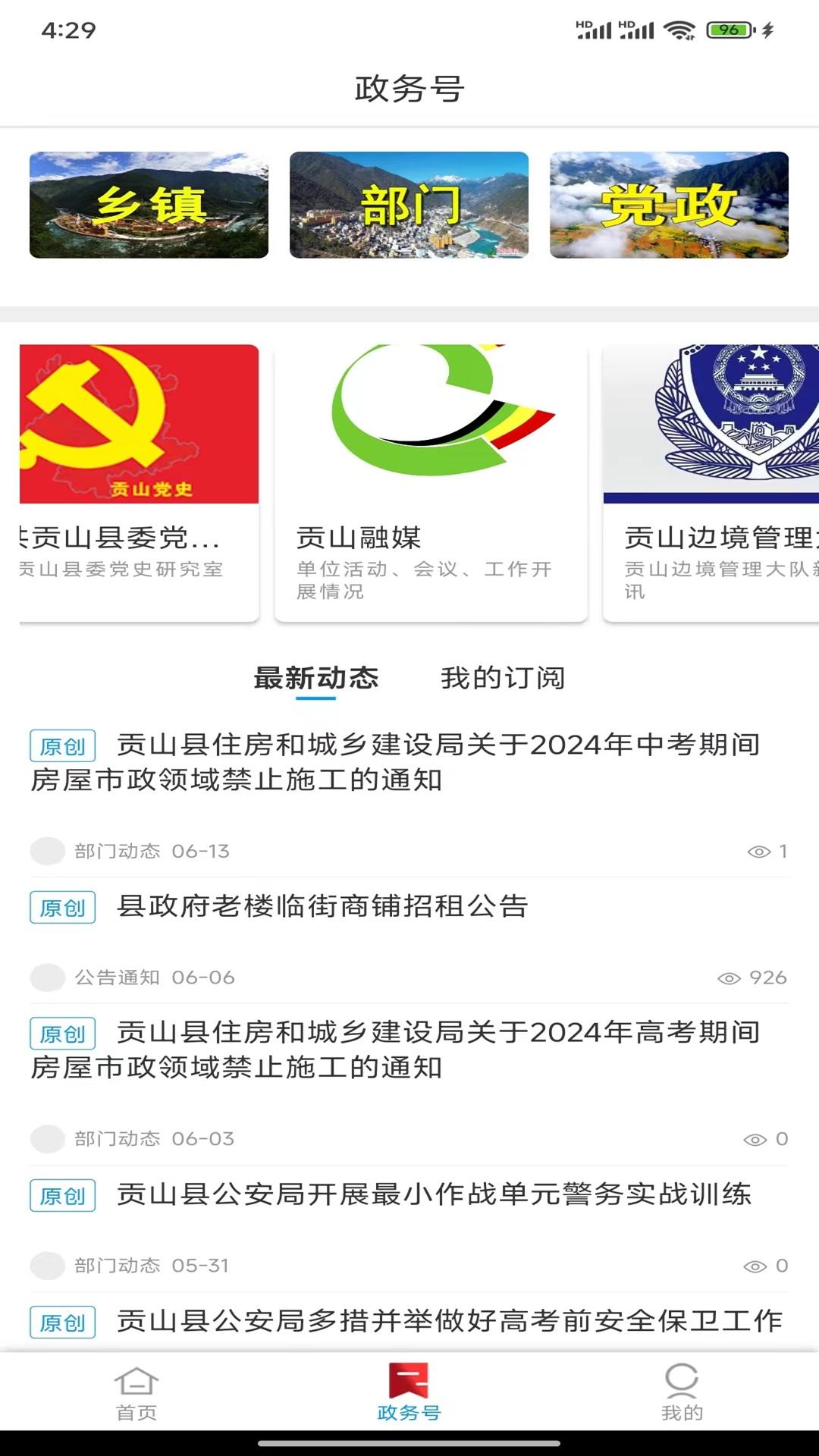Open 县政府老楼临街商铺招租公告 article
Image resolution: width=819 pixels, height=1456 pixels.
pyautogui.click(x=322, y=906)
